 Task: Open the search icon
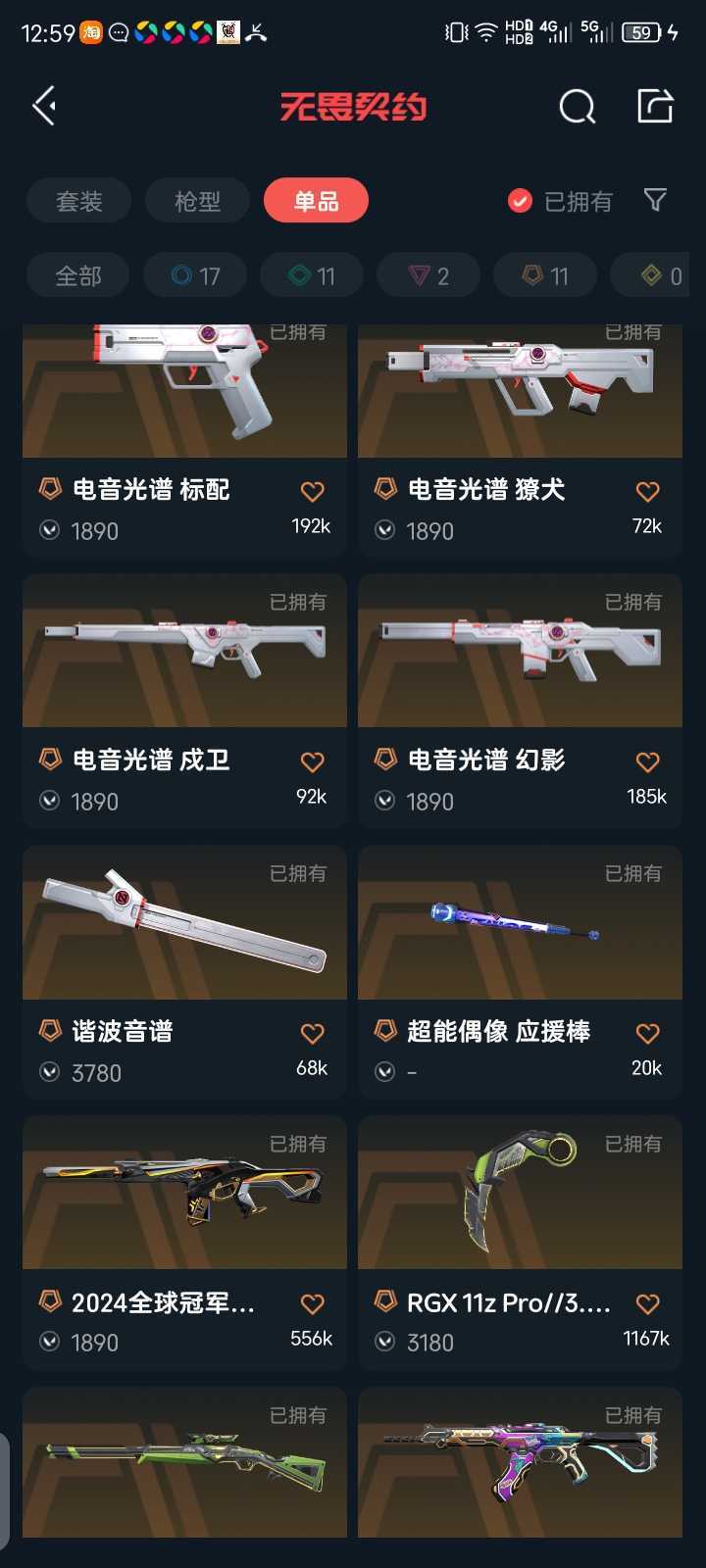coord(577,106)
